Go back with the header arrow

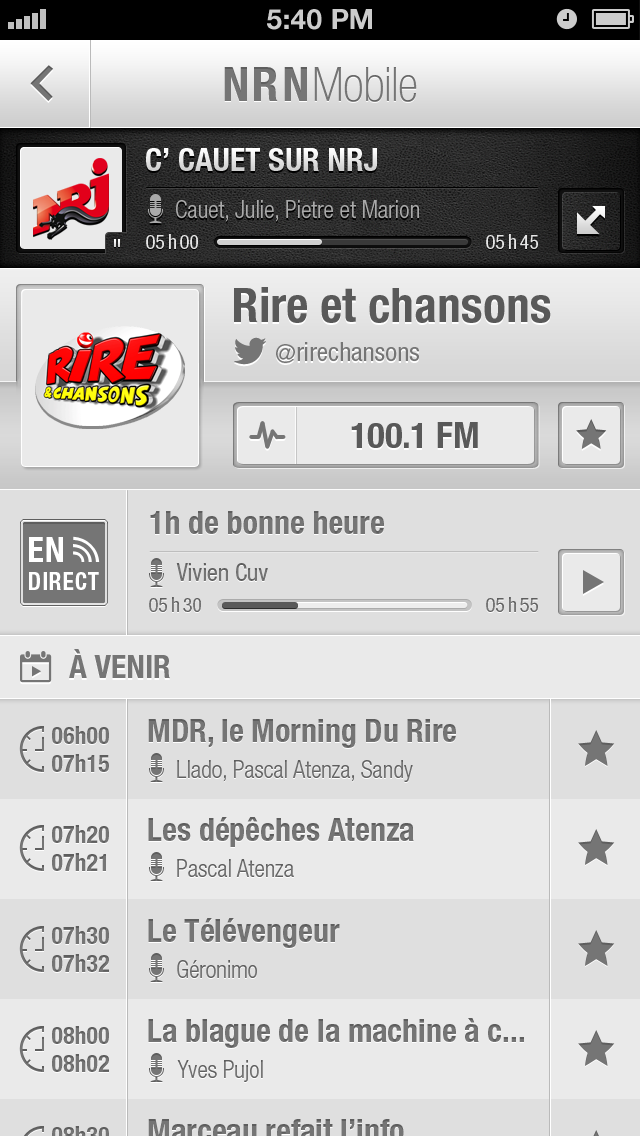(43, 83)
